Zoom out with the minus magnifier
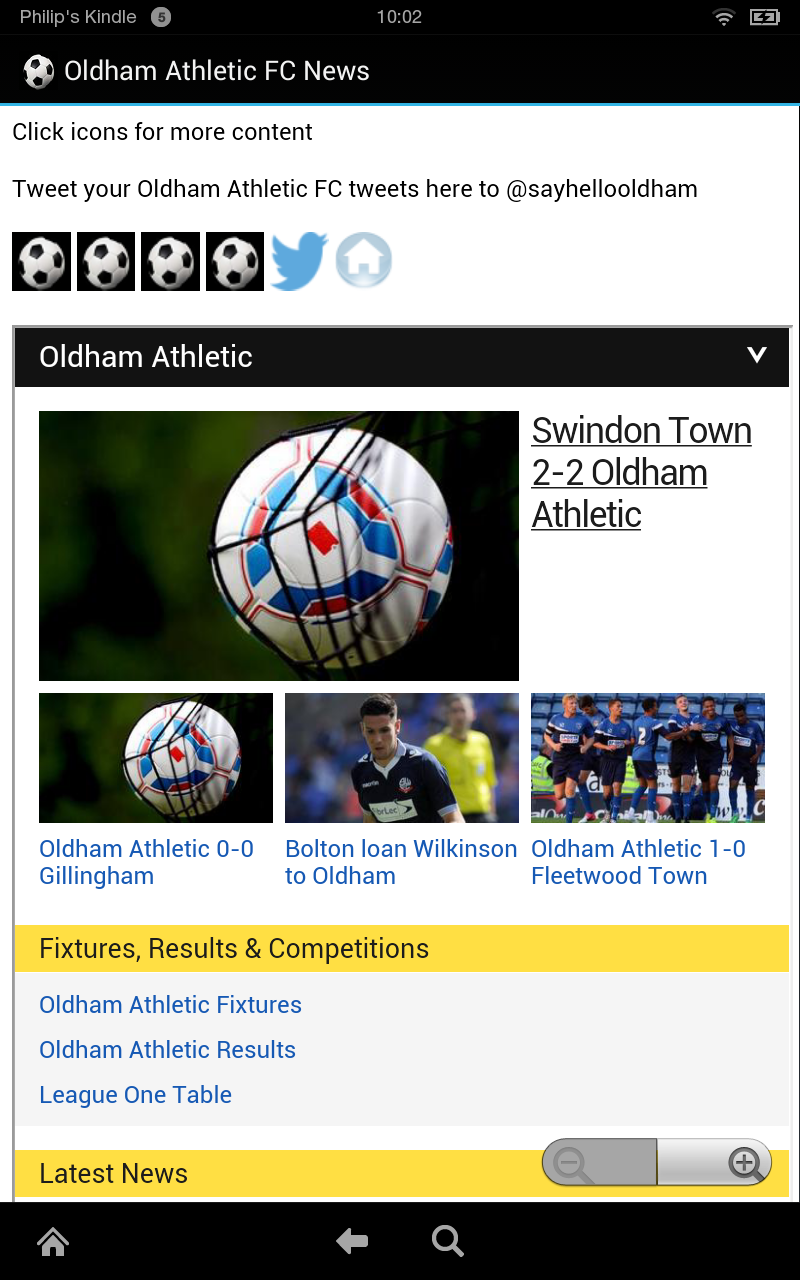800x1280 pixels. [x=572, y=1164]
